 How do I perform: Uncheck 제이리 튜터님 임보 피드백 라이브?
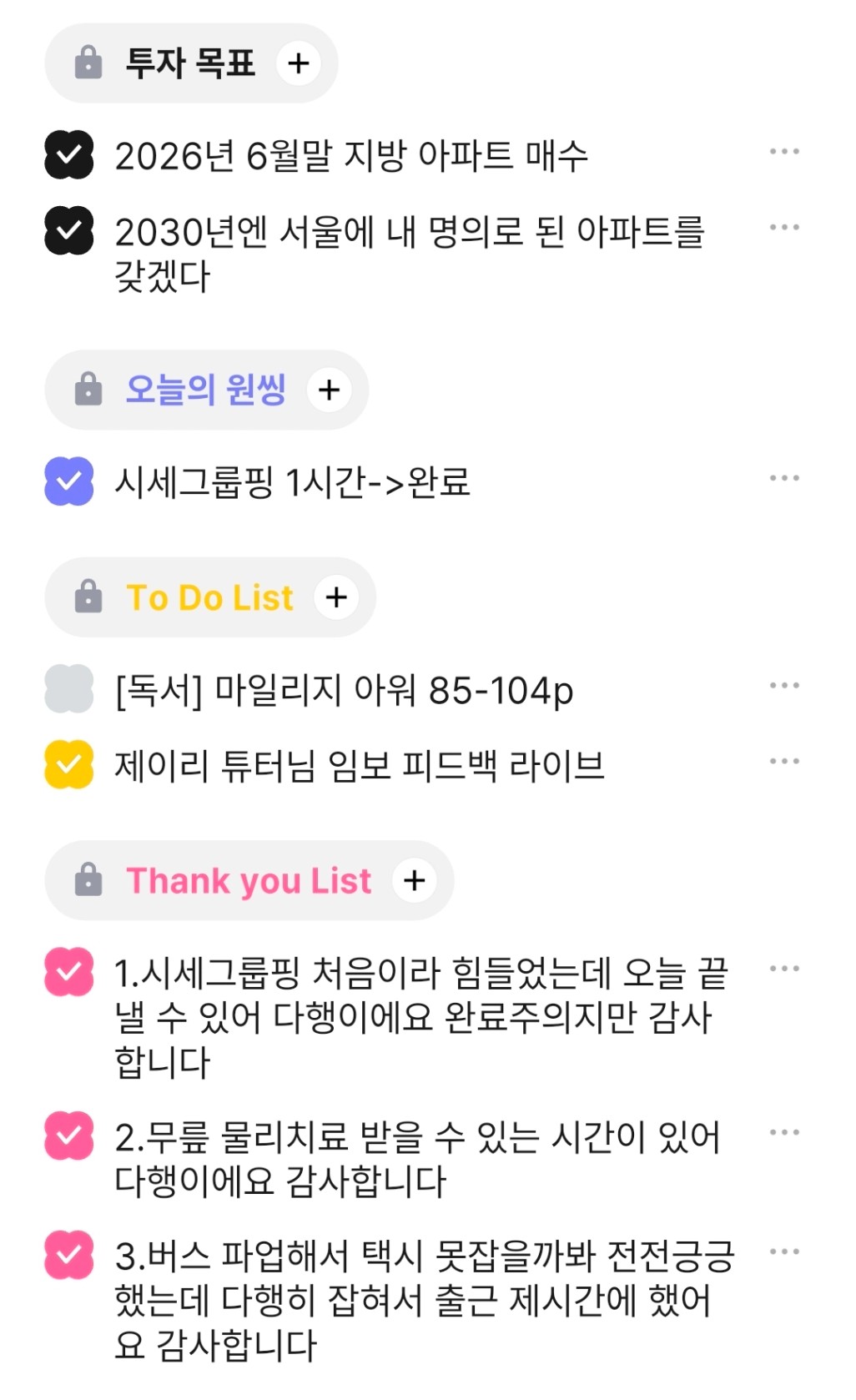point(69,764)
